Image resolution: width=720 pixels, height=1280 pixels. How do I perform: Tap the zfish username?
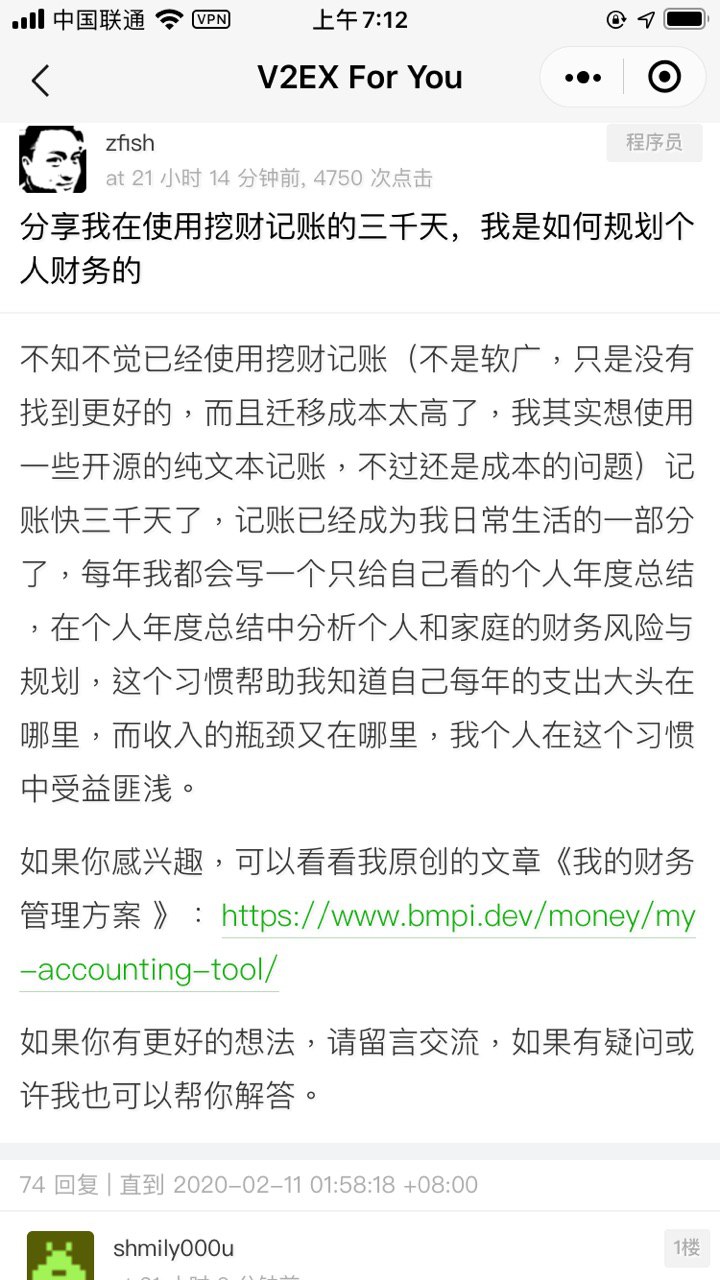pos(130,143)
